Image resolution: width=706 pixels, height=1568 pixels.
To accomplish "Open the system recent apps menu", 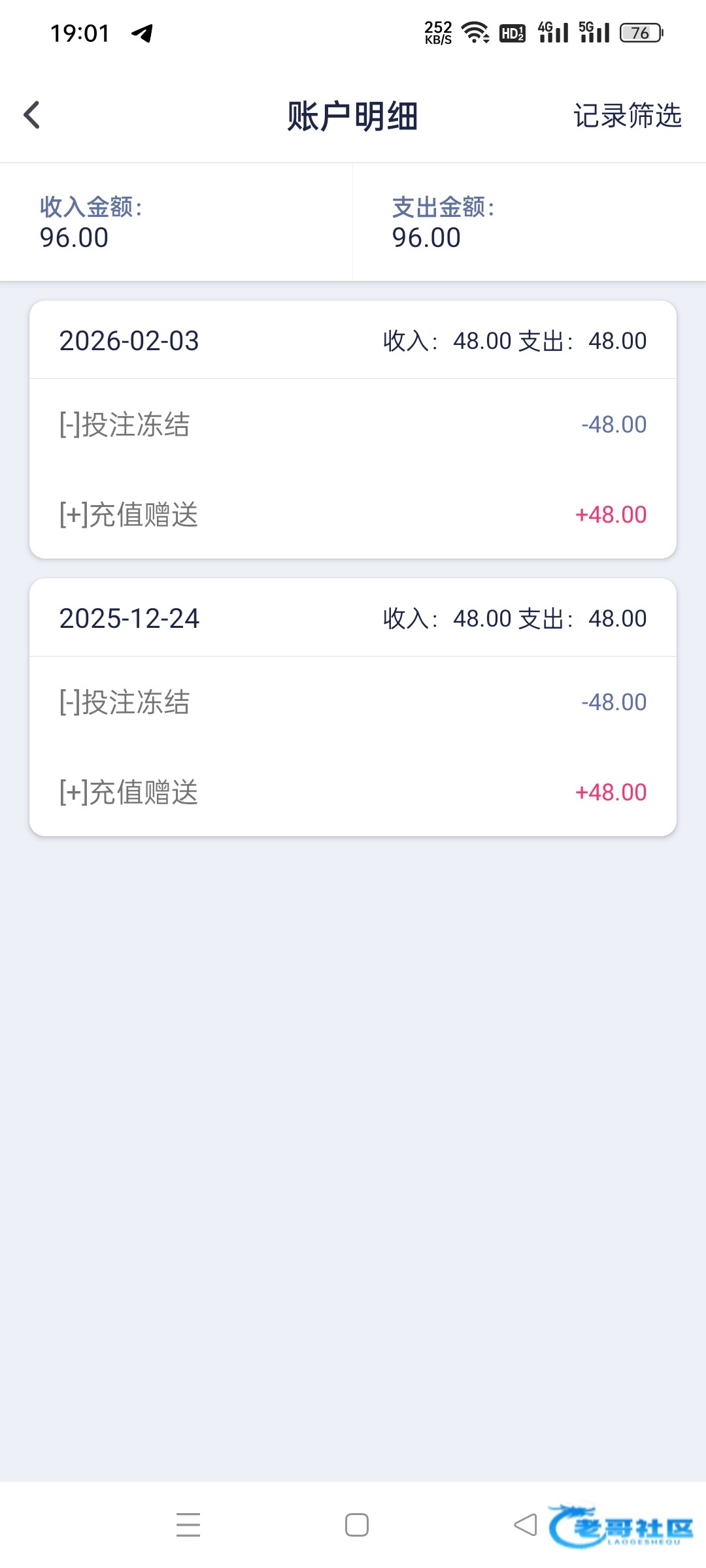I will (188, 1525).
